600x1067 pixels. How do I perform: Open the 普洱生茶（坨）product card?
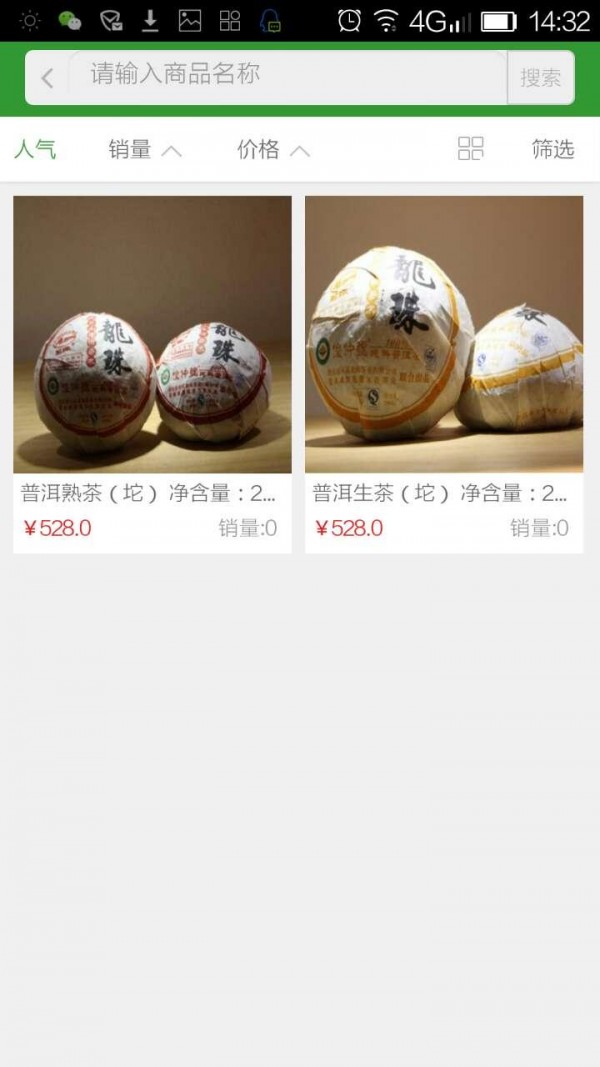pos(444,373)
